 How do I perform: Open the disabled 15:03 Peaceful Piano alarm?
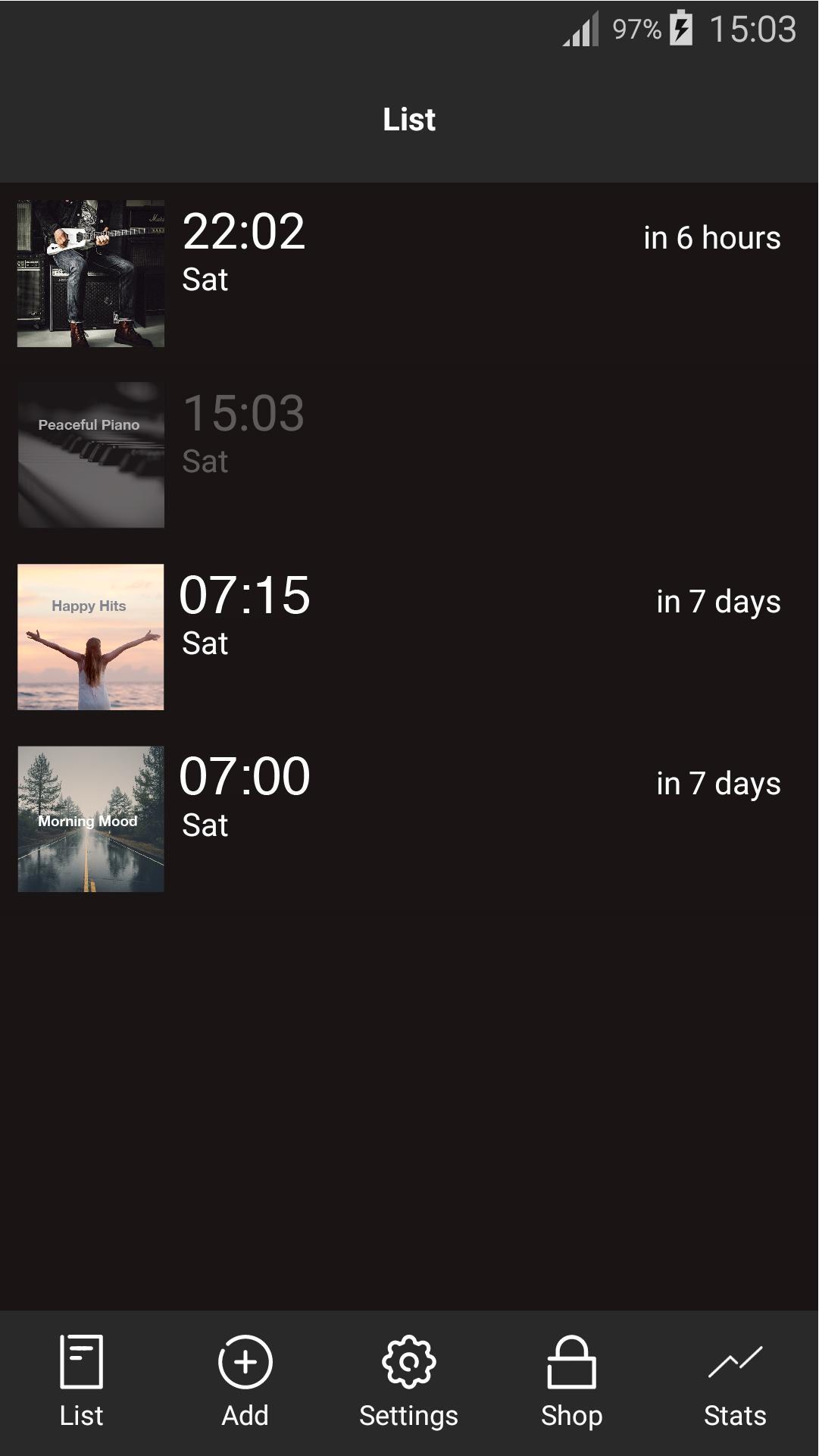click(409, 455)
